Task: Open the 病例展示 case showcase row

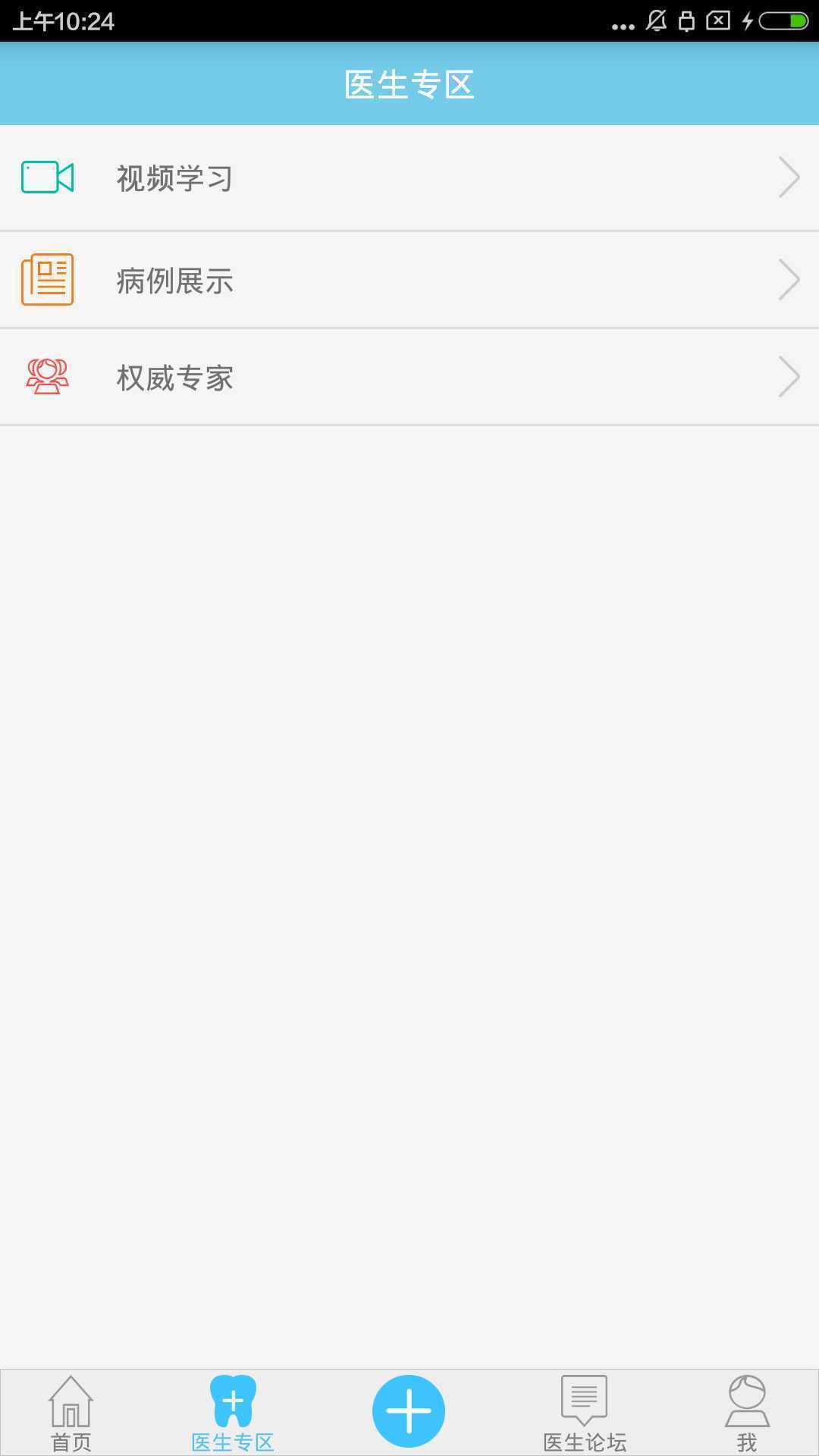Action: pyautogui.click(x=409, y=280)
